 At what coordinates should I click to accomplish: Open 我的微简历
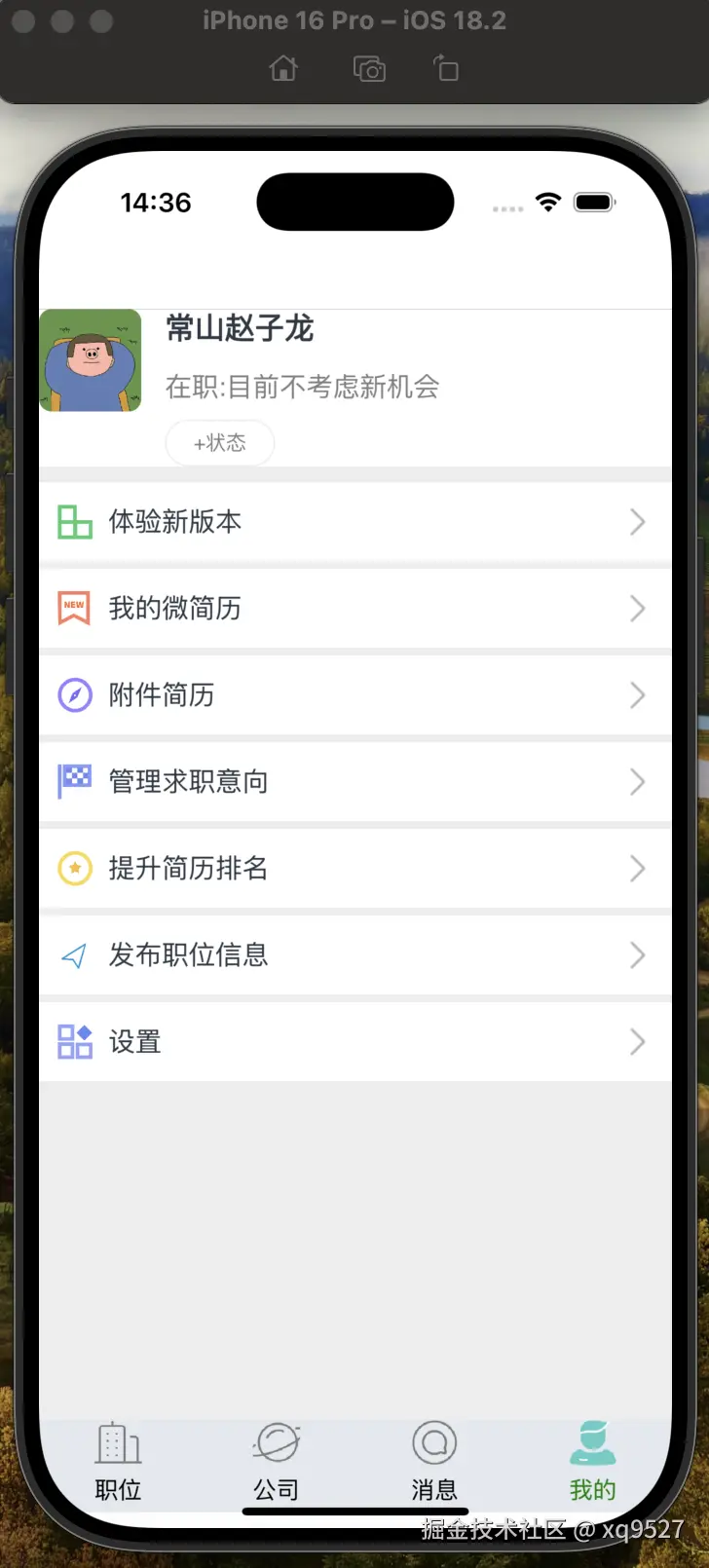click(x=354, y=609)
